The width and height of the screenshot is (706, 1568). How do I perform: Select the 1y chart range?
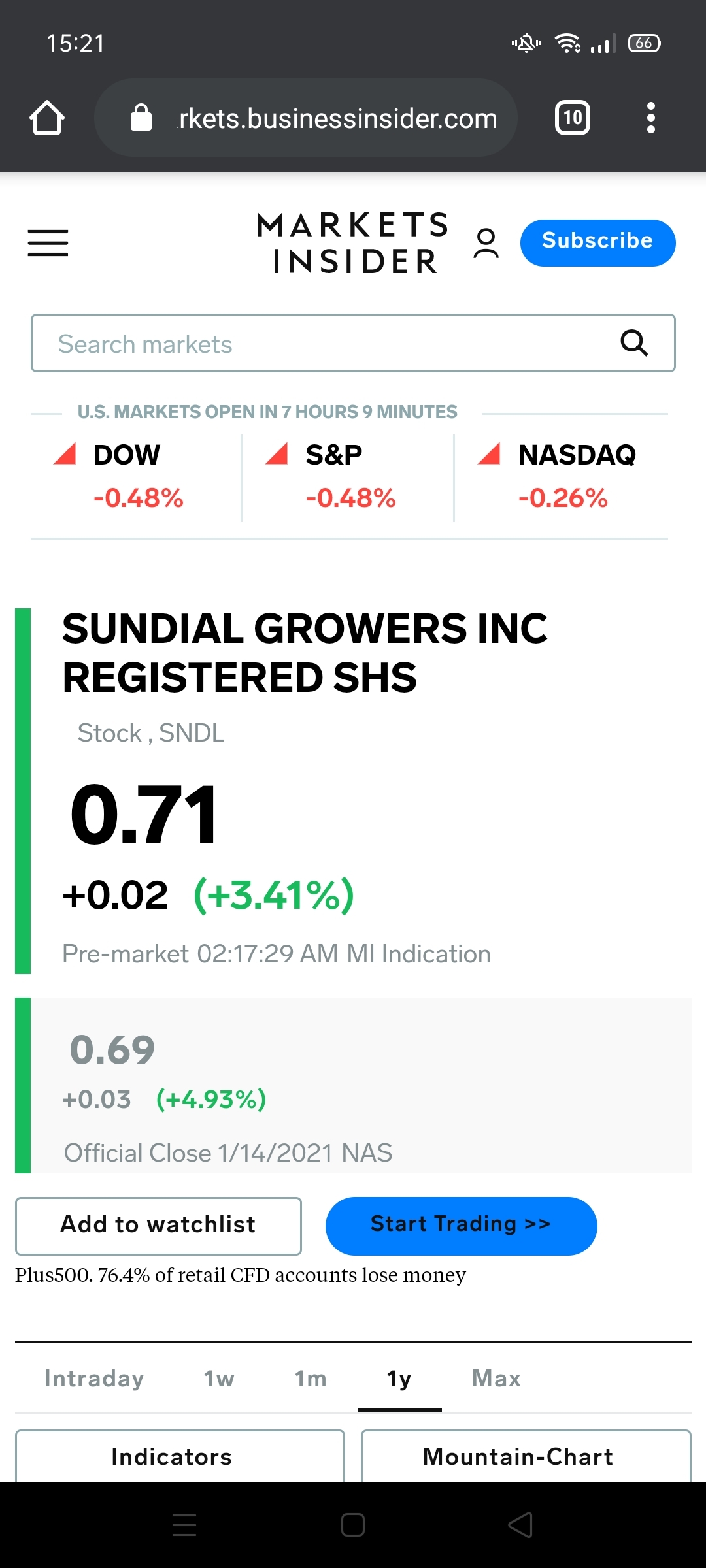tap(399, 1379)
